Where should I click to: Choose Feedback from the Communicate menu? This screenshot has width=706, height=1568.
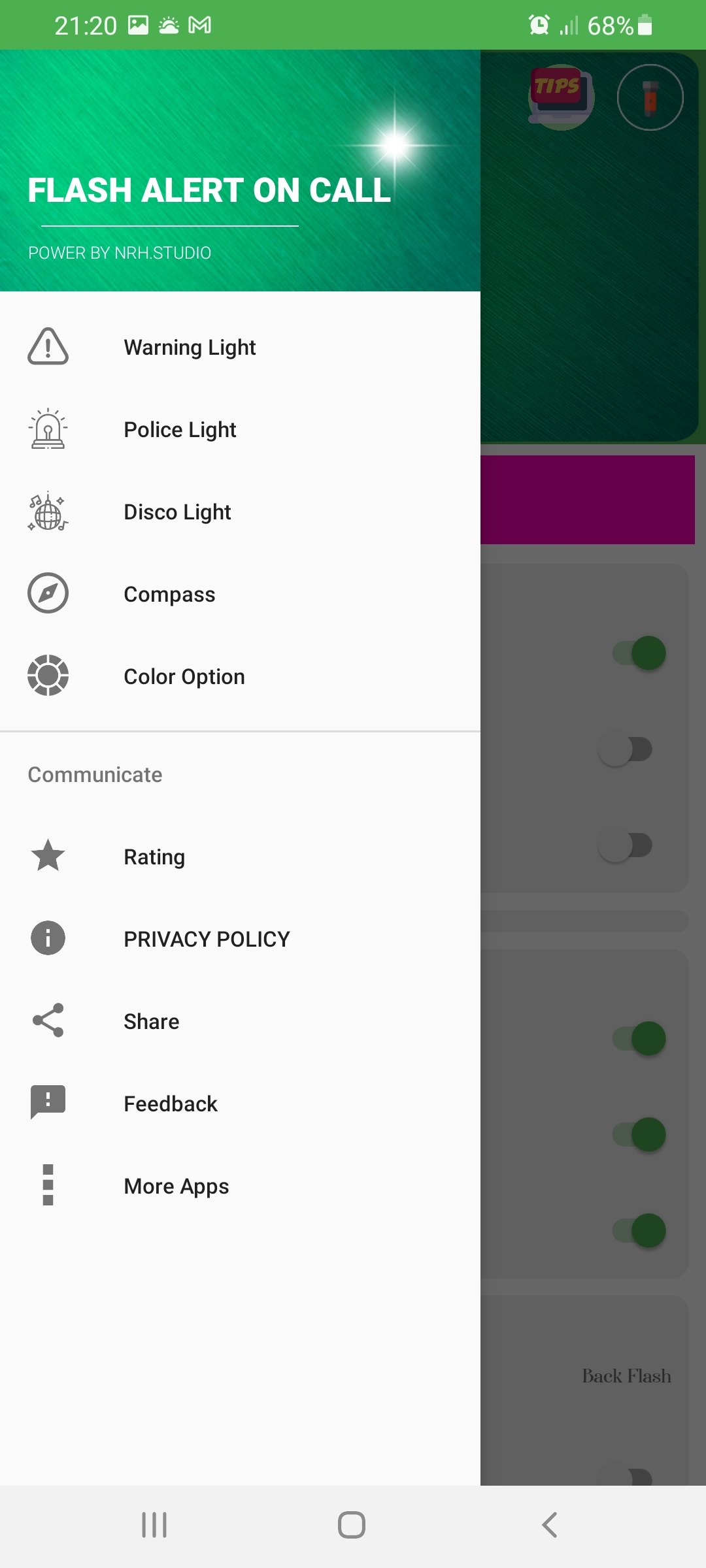(170, 1103)
